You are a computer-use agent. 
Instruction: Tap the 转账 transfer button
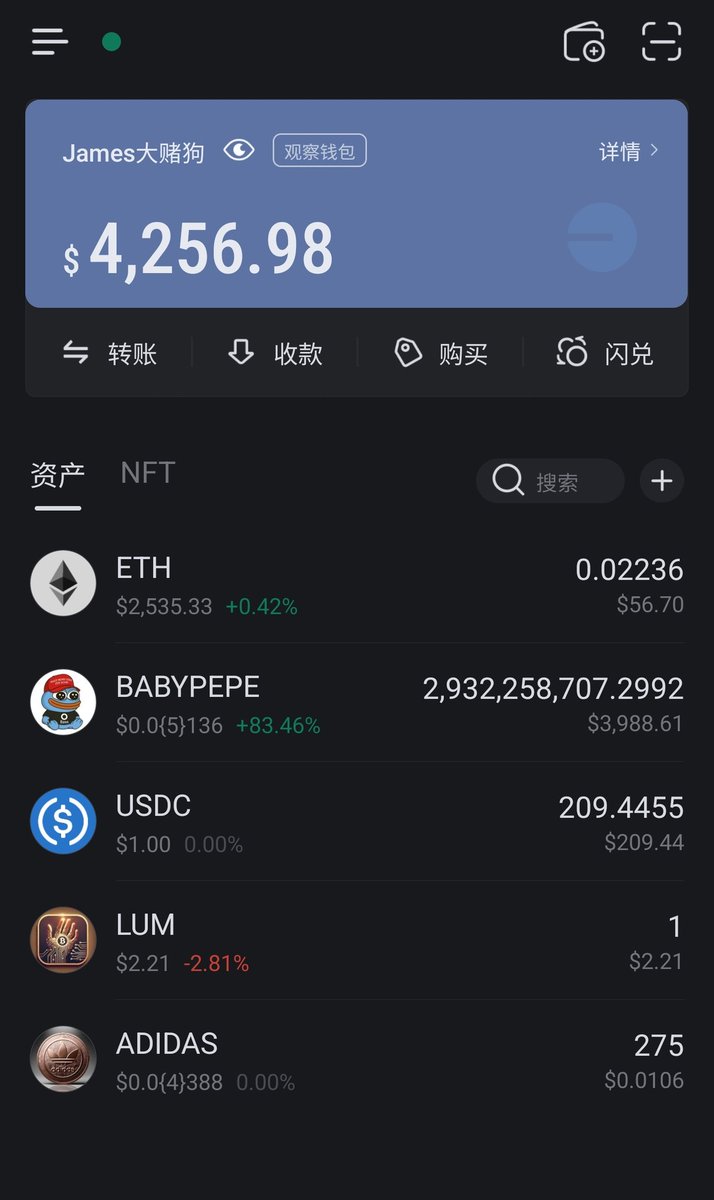click(x=110, y=353)
